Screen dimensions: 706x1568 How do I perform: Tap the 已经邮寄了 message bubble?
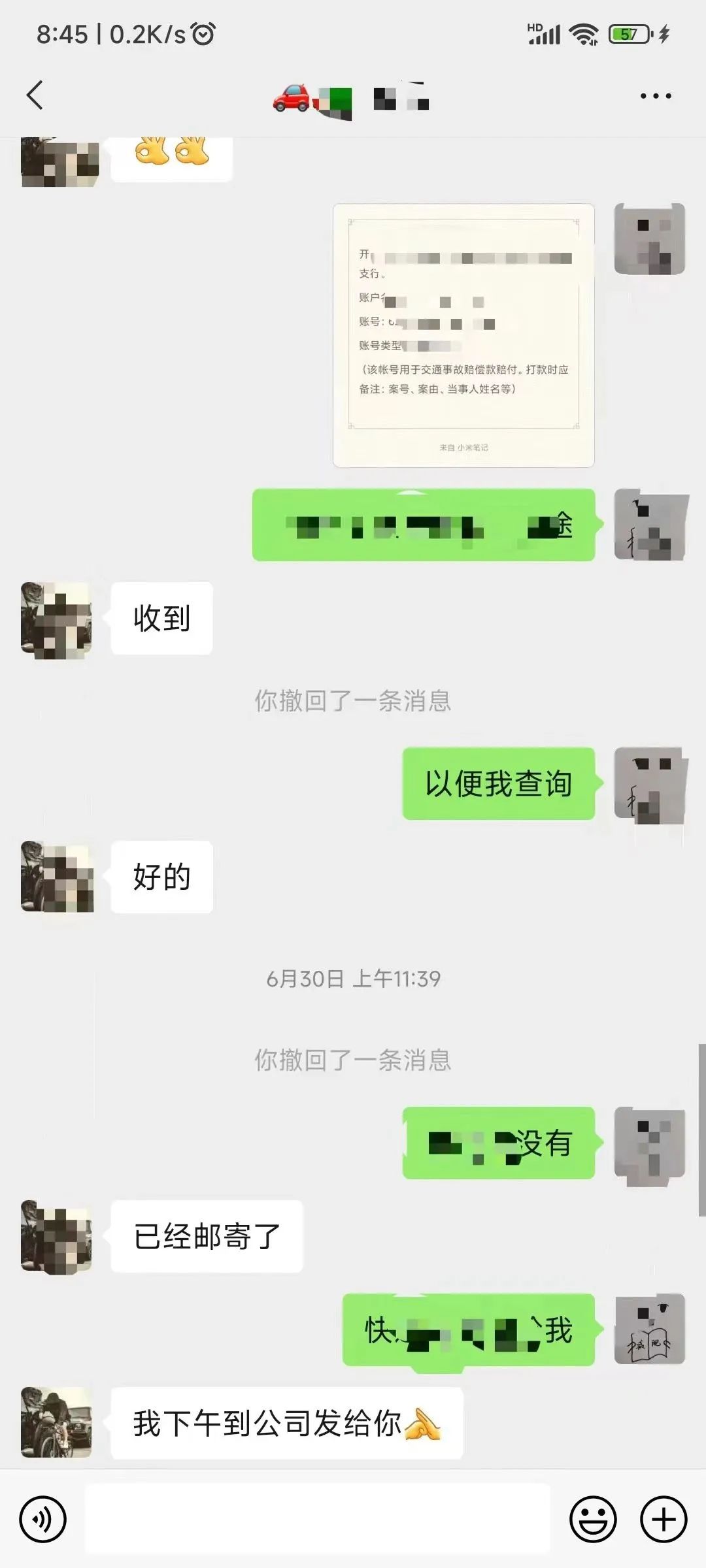208,1236
